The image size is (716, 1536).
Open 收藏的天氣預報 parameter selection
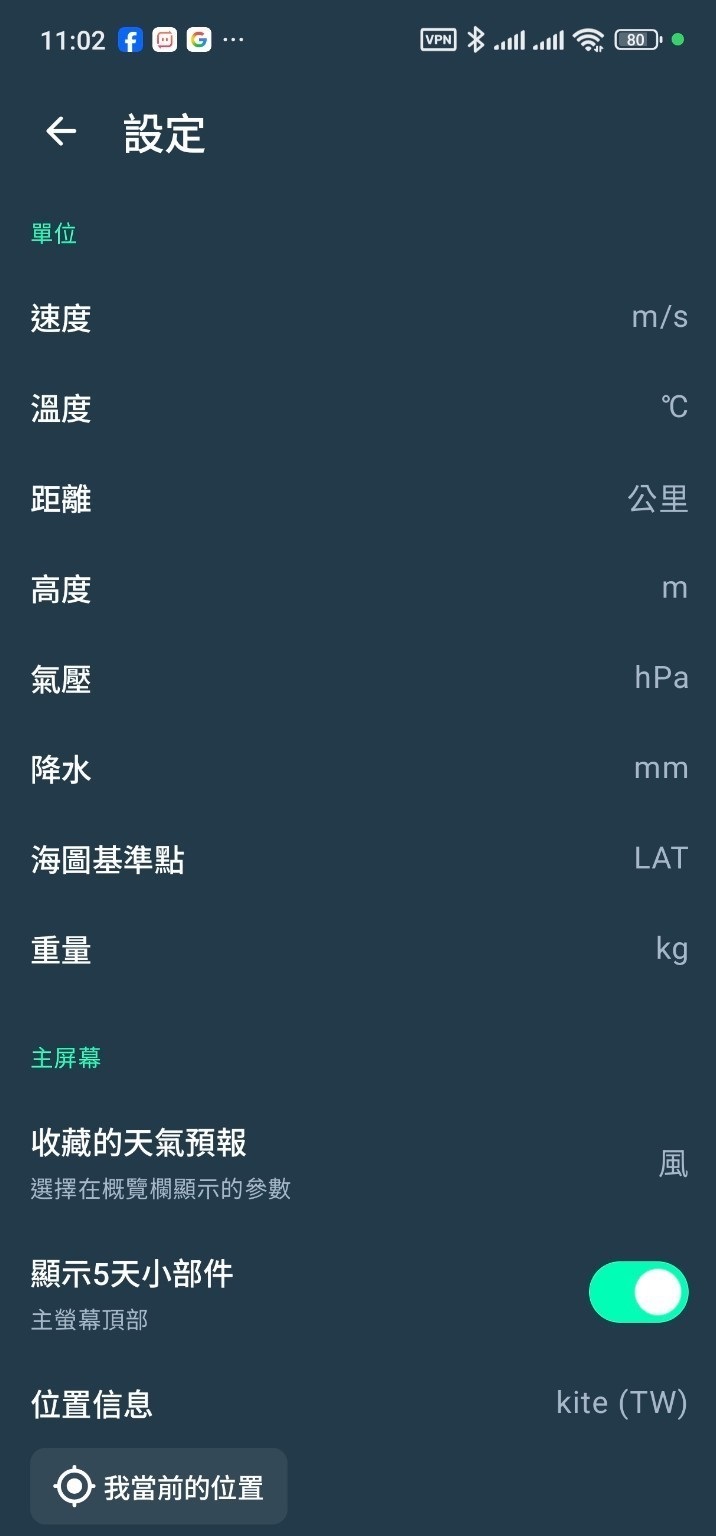pos(358,1162)
